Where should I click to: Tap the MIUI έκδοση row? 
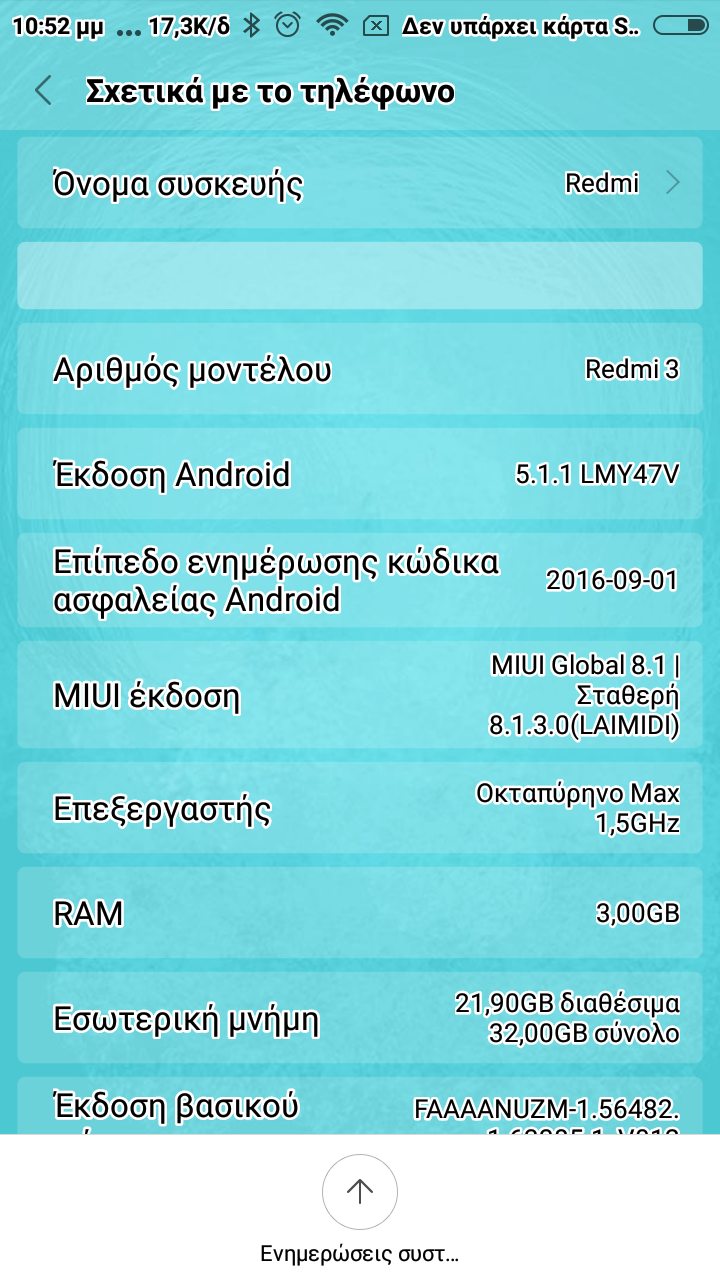click(360, 696)
